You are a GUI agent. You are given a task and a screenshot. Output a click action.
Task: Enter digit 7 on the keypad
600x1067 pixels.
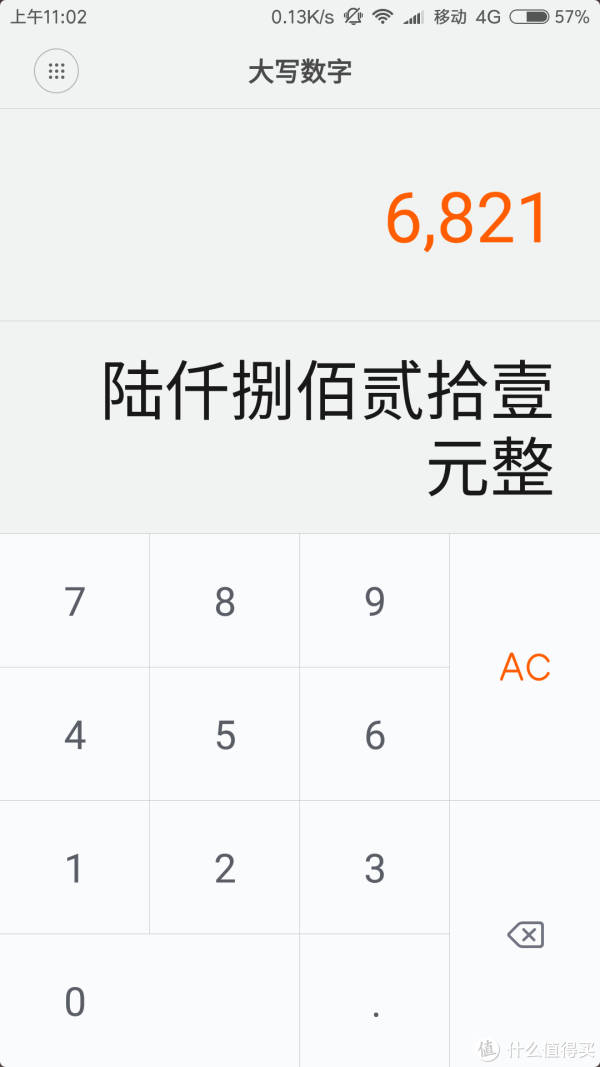tap(75, 601)
